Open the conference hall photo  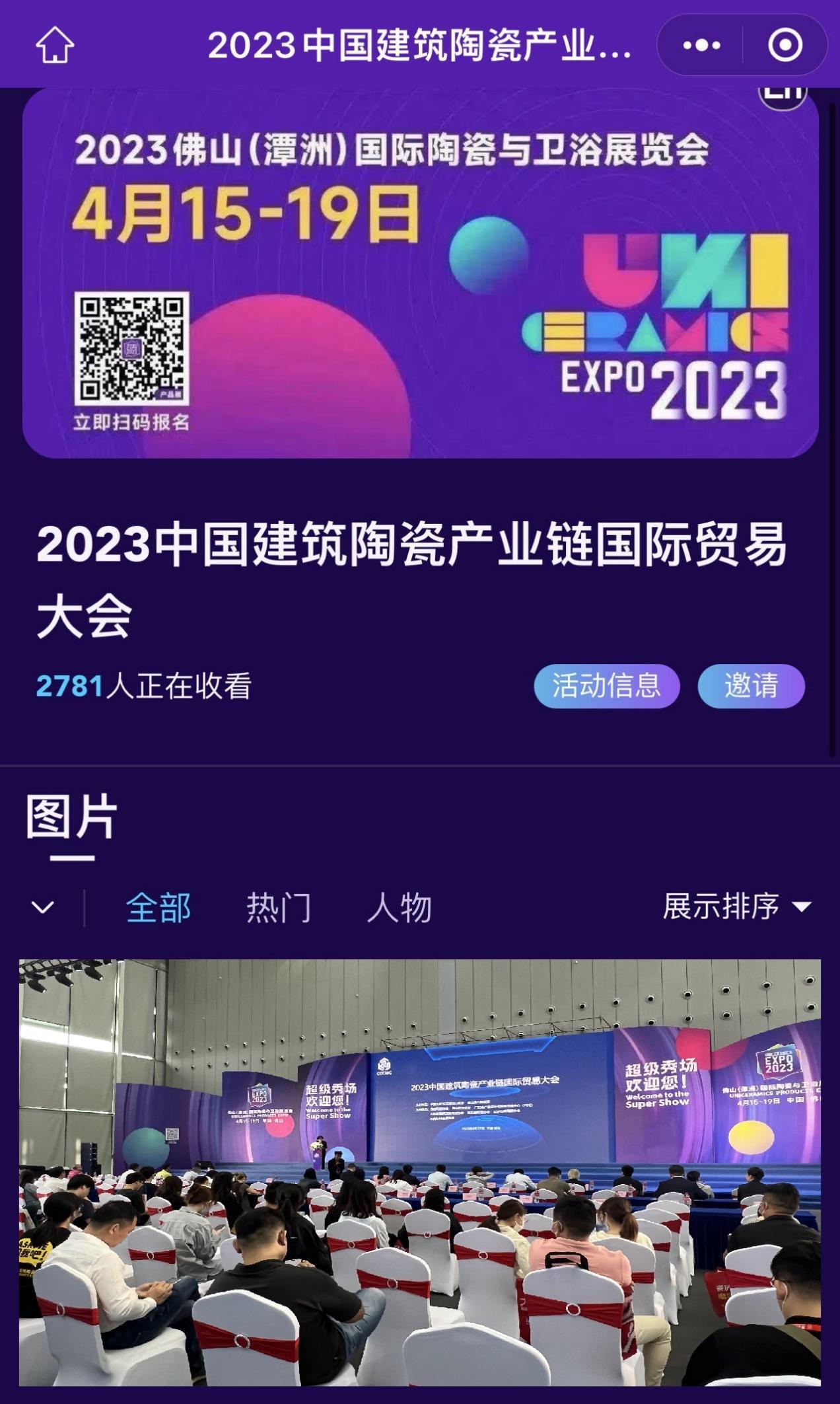(420, 1169)
